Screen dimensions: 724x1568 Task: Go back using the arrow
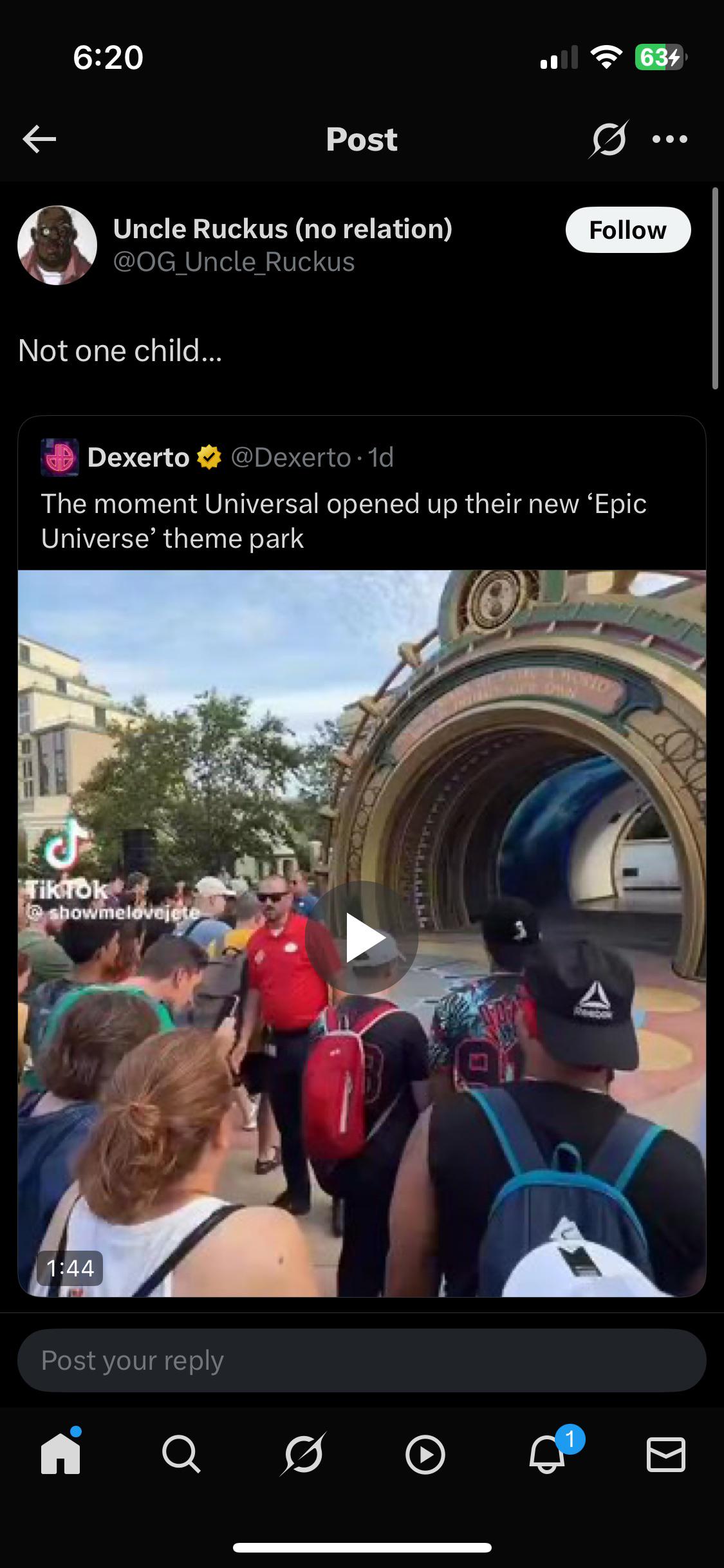[39, 139]
